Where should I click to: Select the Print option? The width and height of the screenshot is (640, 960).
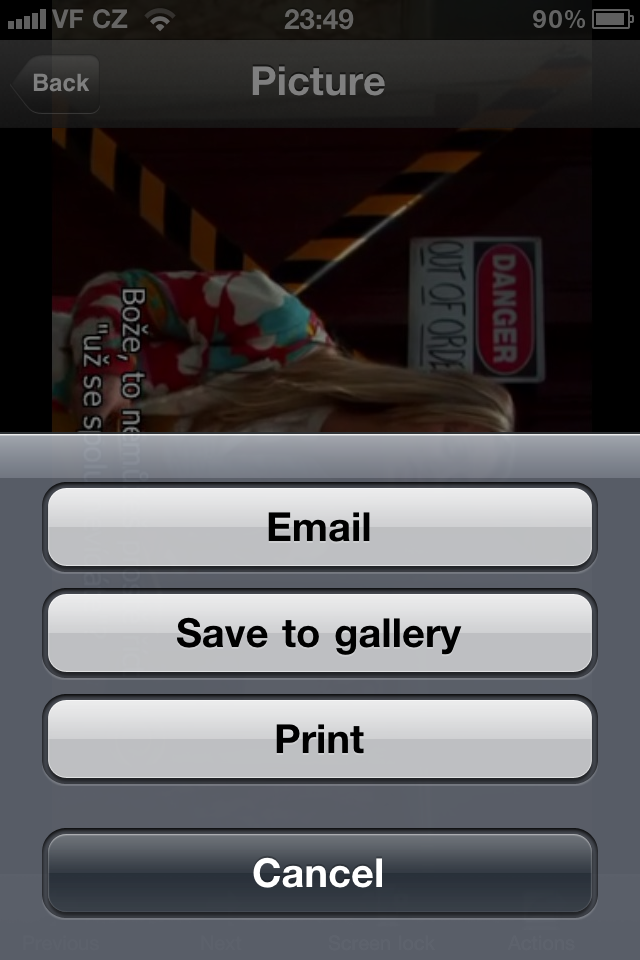coord(319,739)
